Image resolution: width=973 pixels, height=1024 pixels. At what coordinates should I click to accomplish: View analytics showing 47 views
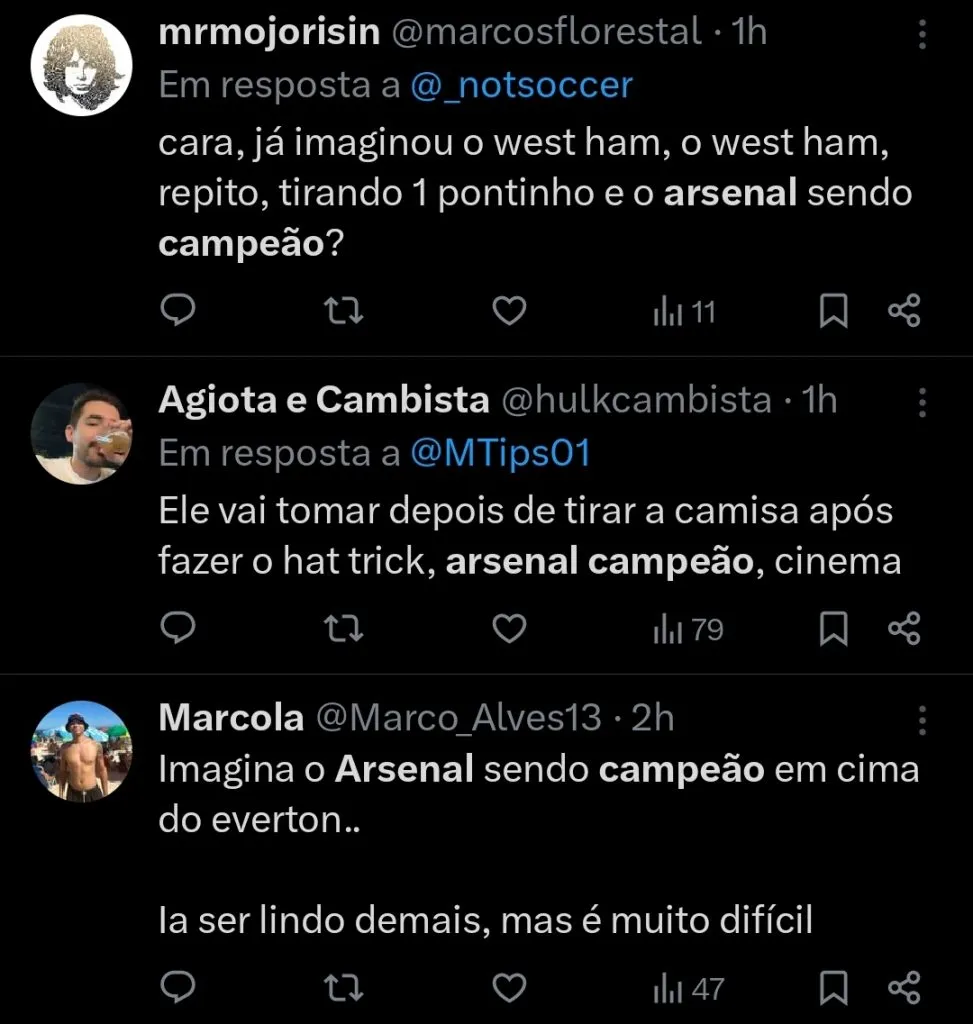click(686, 988)
